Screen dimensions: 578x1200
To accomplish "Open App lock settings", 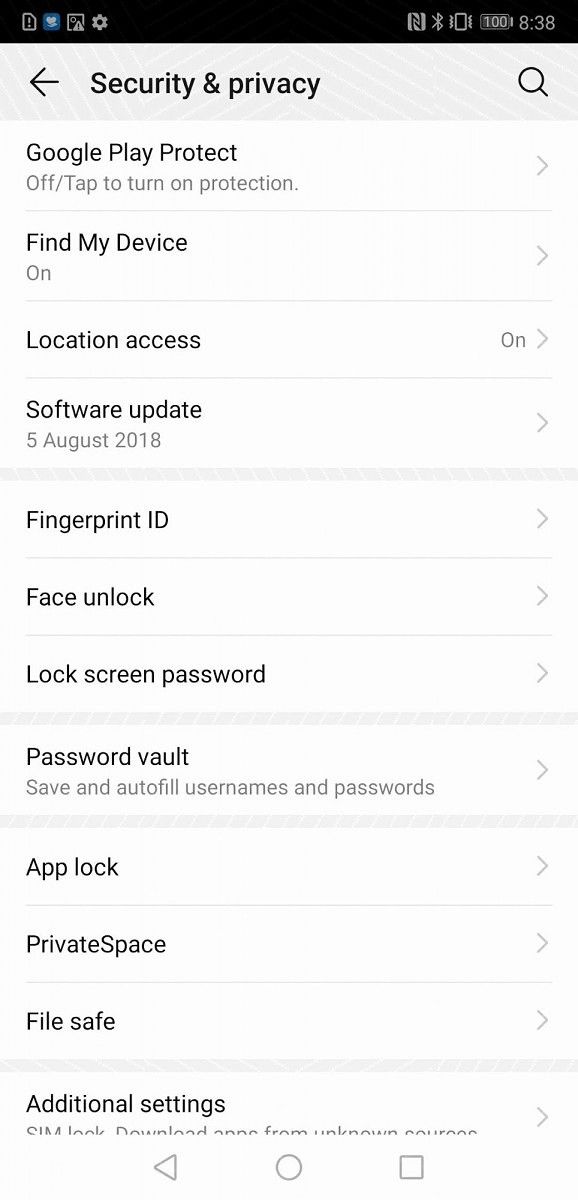I will click(289, 867).
